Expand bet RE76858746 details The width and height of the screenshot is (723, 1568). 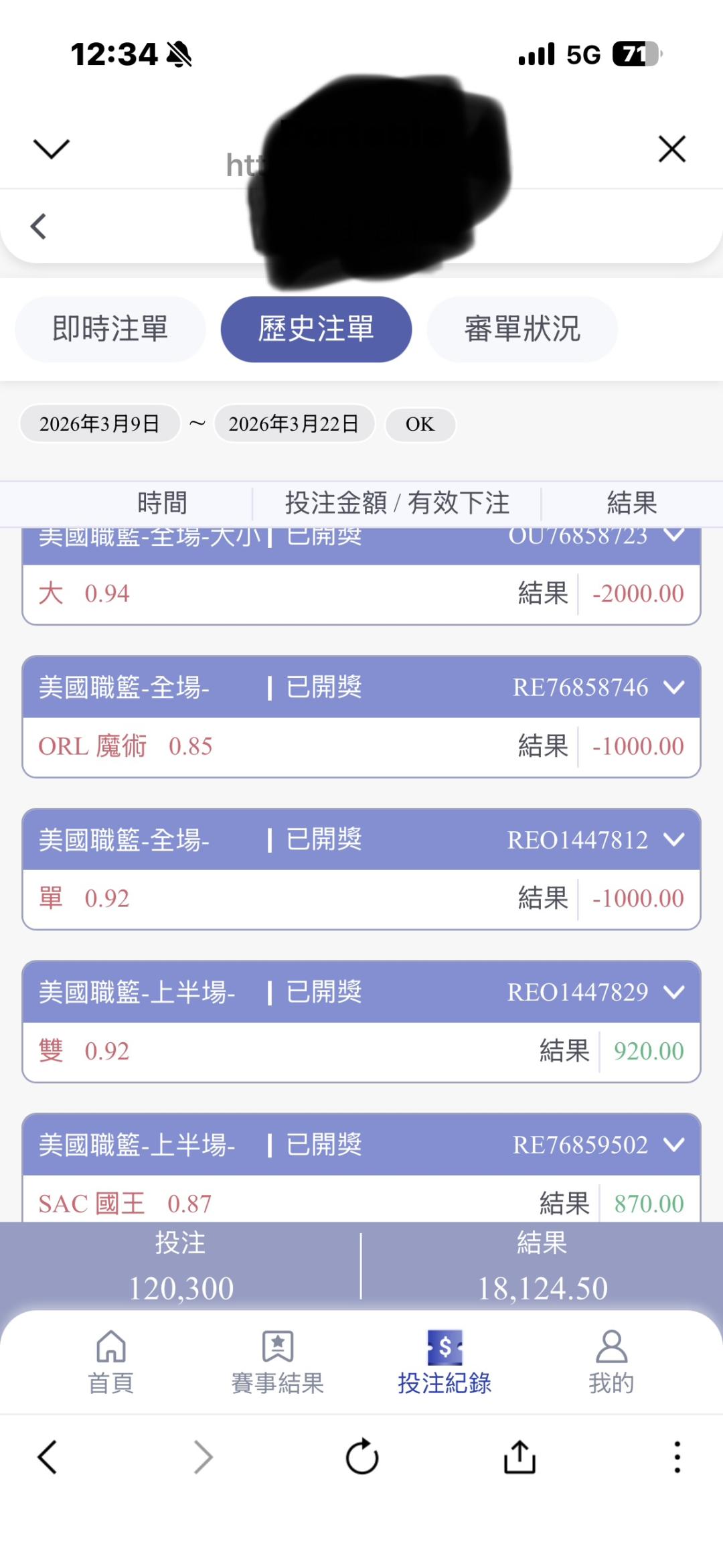tap(674, 687)
